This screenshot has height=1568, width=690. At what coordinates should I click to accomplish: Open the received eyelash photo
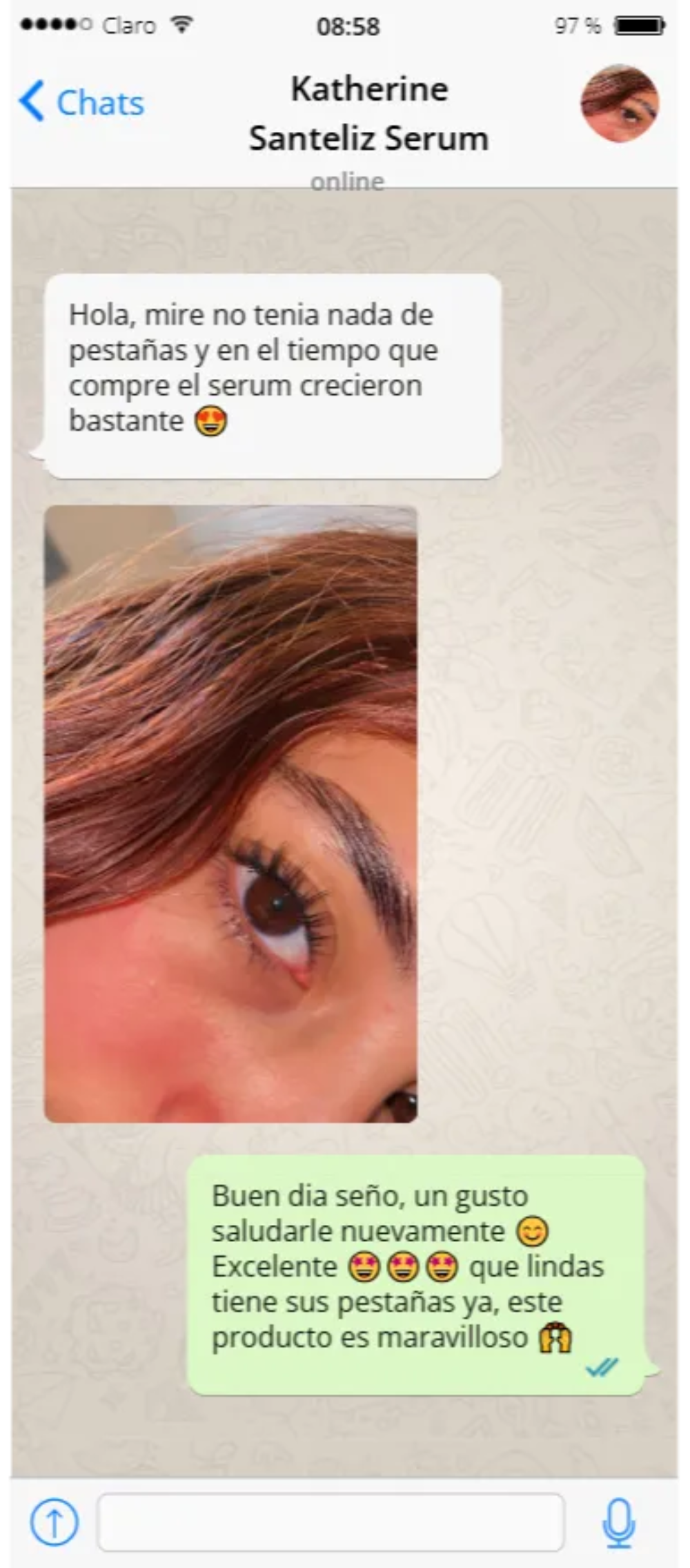tap(230, 813)
